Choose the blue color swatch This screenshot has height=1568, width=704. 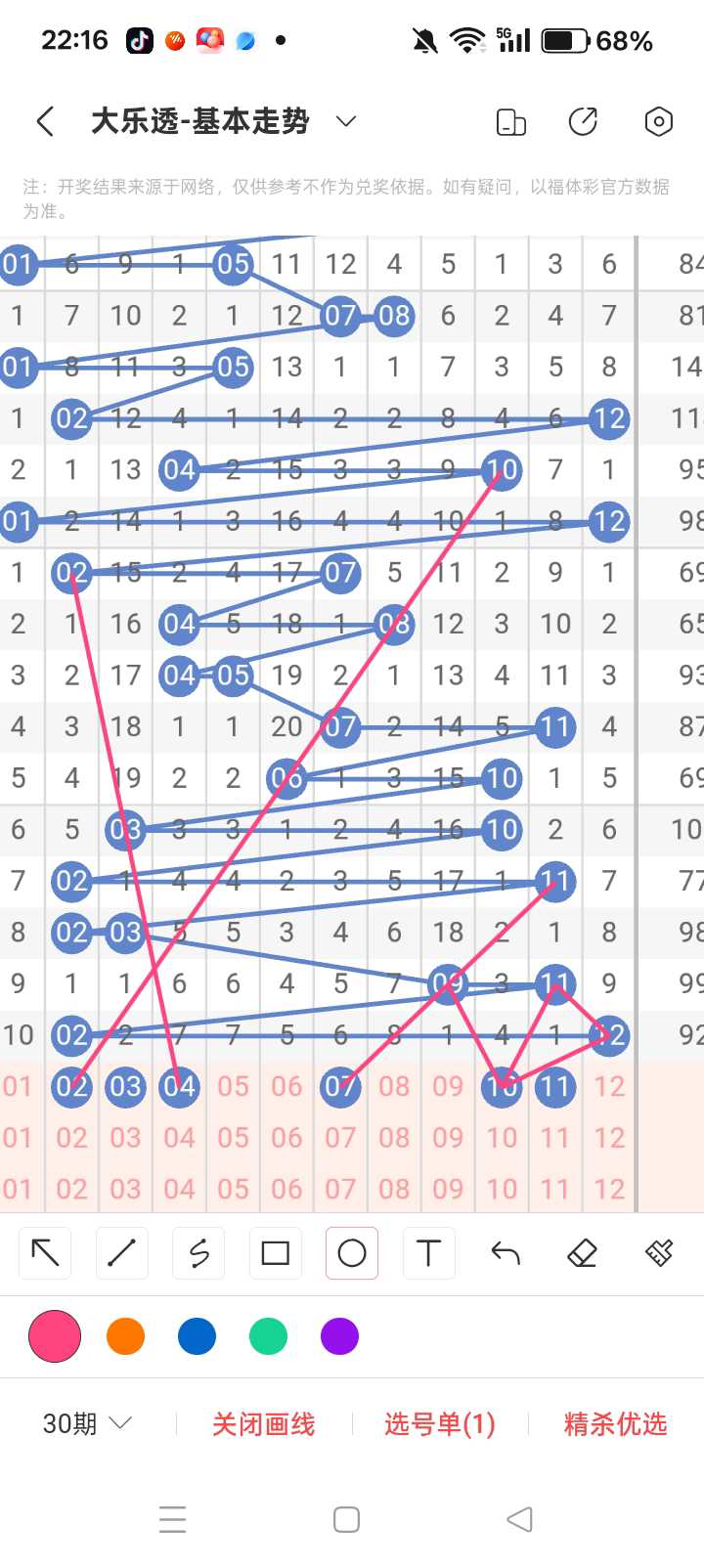tap(197, 1336)
